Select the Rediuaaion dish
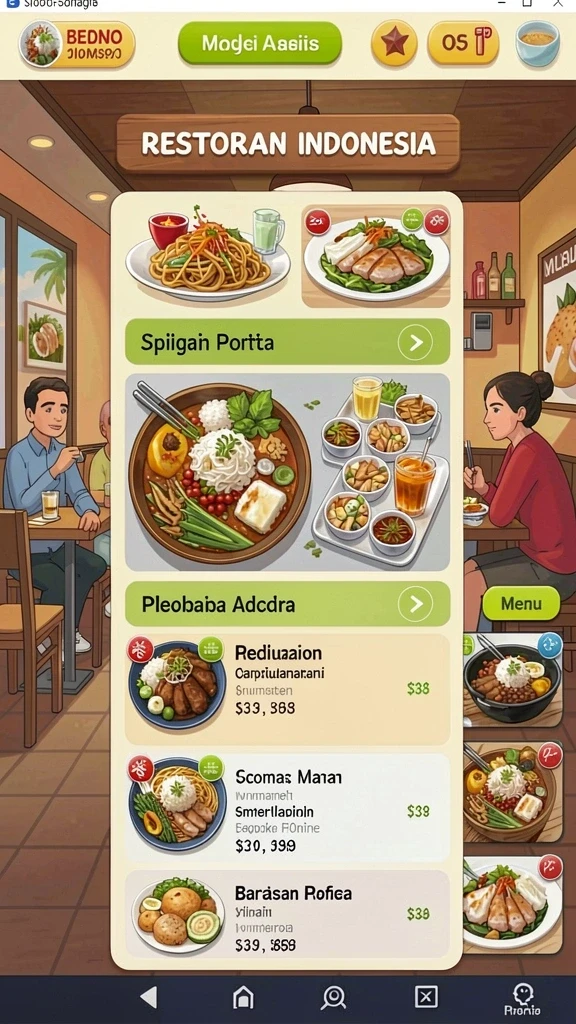576x1024 pixels. [287, 689]
